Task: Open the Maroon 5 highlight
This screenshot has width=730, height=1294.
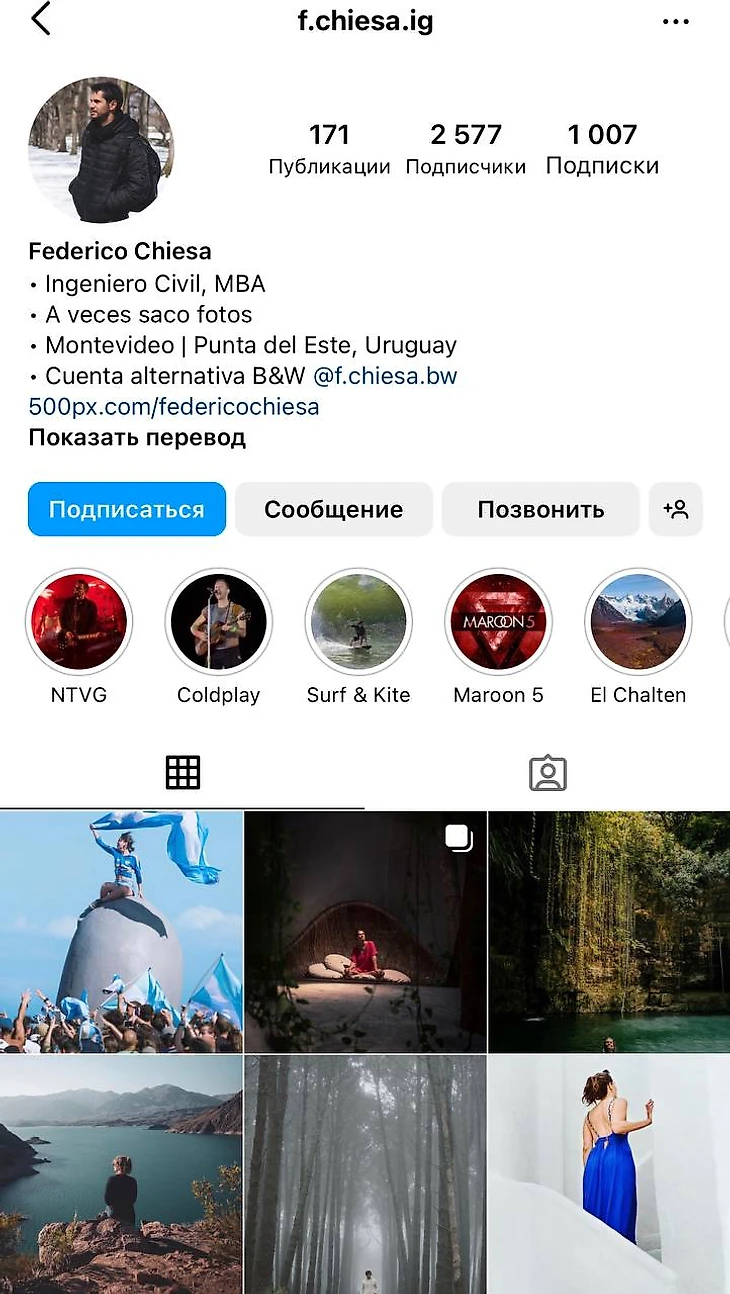Action: coord(498,622)
